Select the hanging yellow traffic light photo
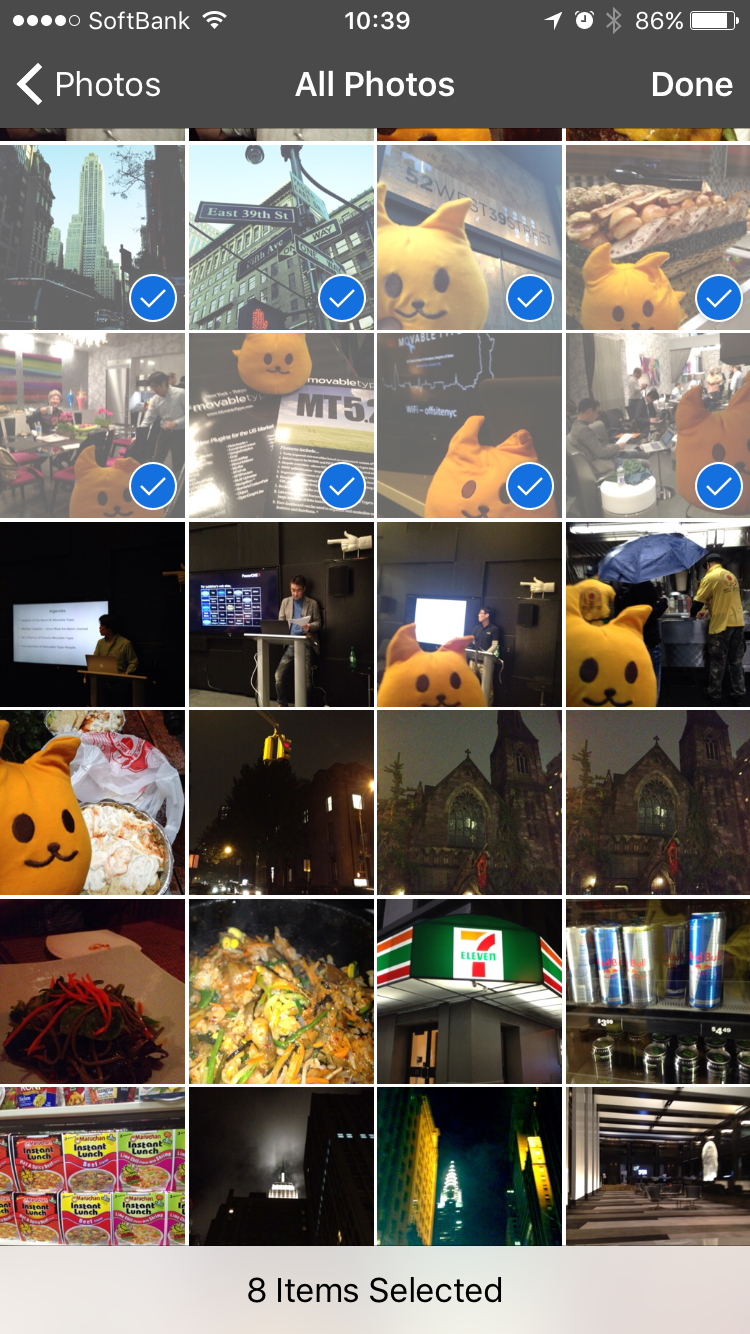Image resolution: width=750 pixels, height=1334 pixels. [x=281, y=802]
